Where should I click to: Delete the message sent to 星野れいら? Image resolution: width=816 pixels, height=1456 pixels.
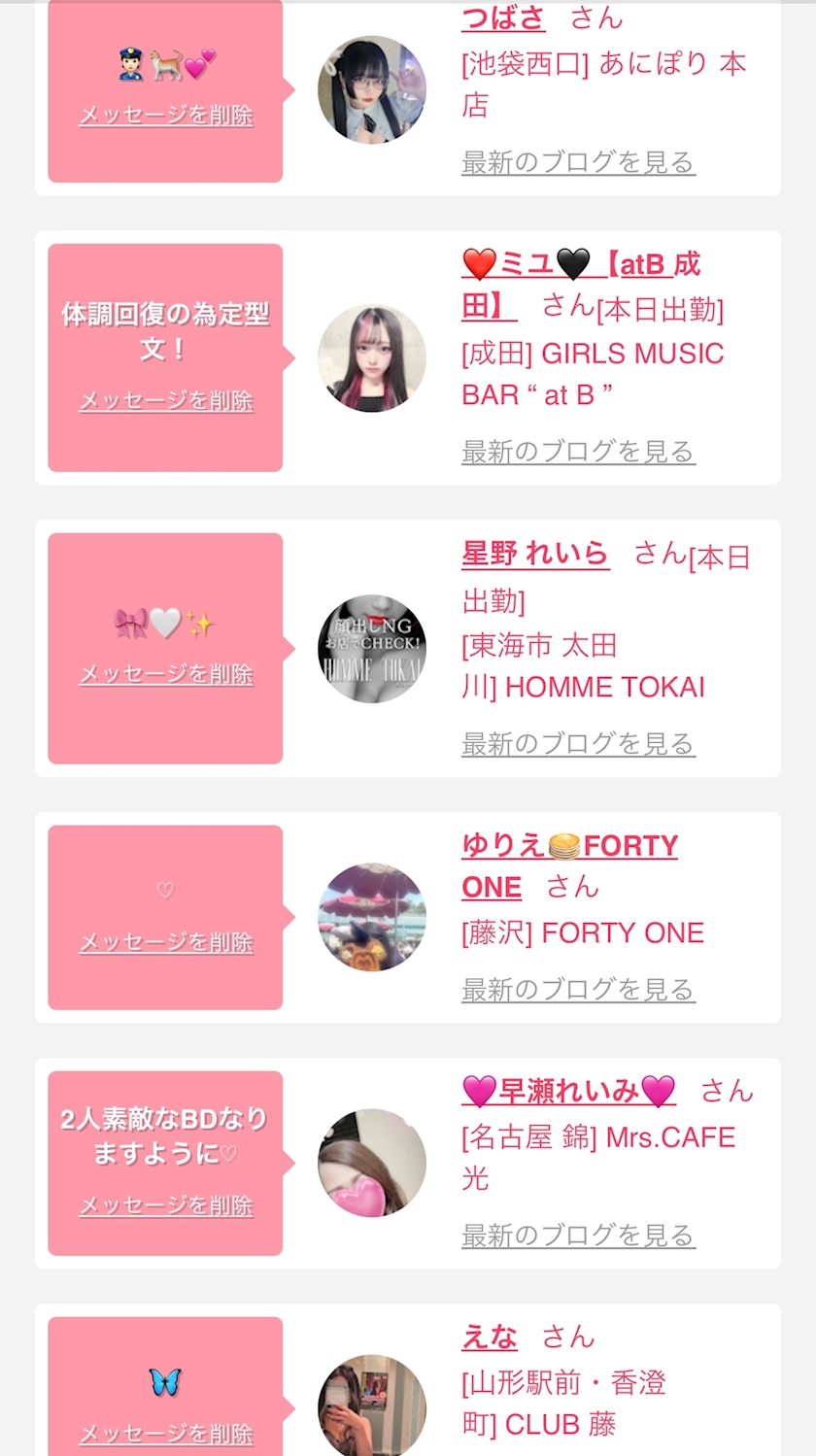coord(165,674)
